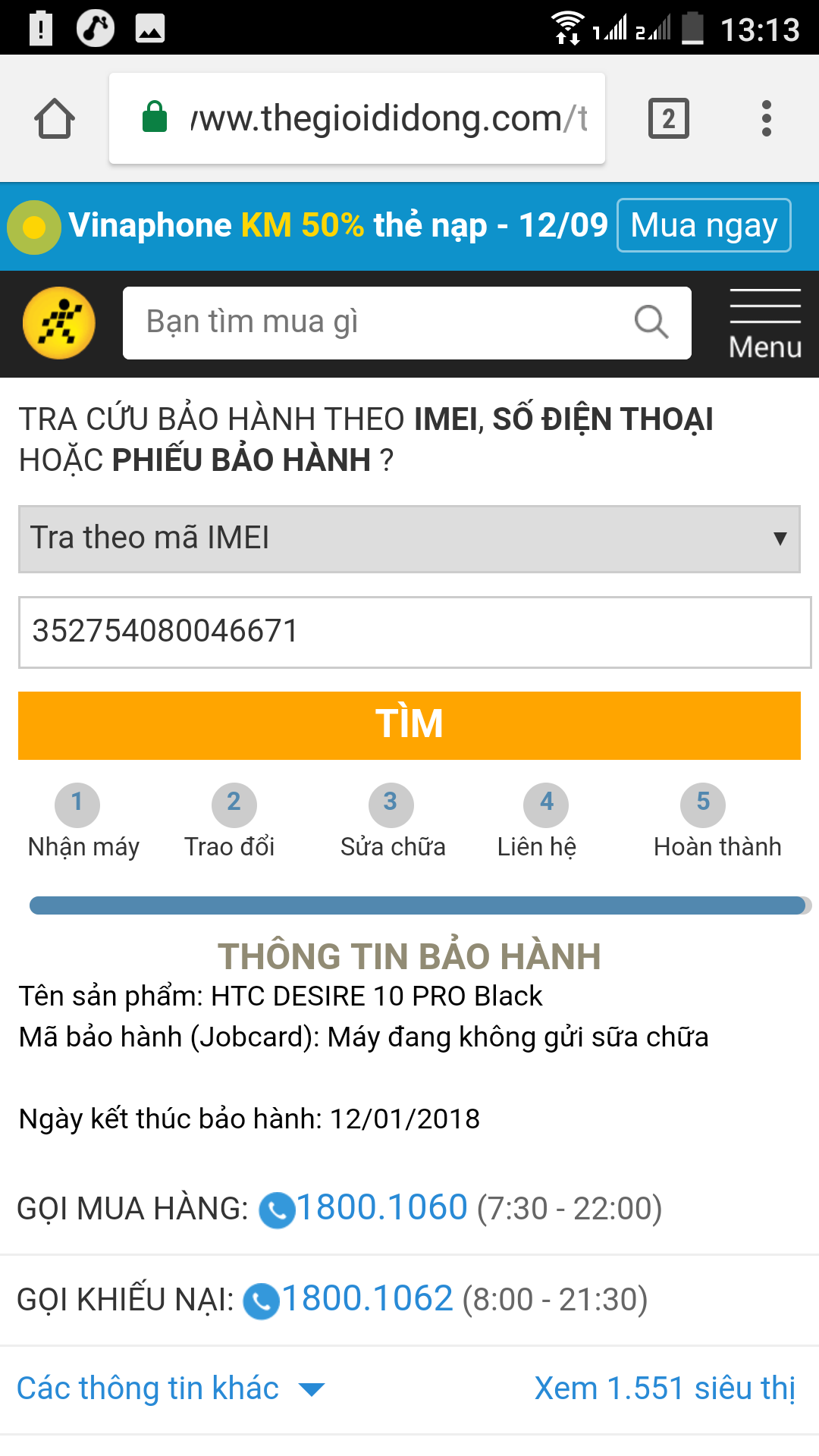This screenshot has width=819, height=1456.
Task: Expand Các thông tin khác
Action: (171, 1389)
